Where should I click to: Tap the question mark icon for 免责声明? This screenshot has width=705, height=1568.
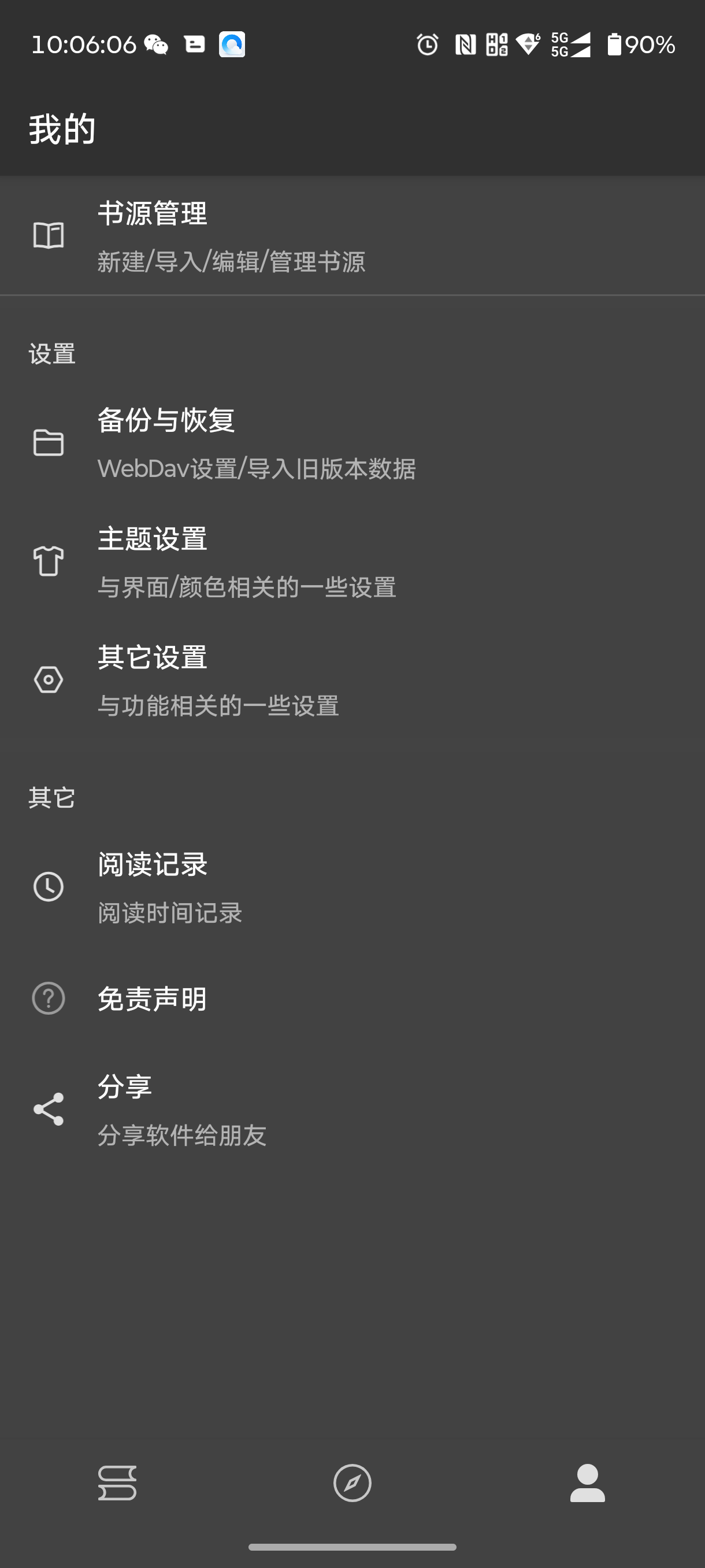pyautogui.click(x=49, y=999)
